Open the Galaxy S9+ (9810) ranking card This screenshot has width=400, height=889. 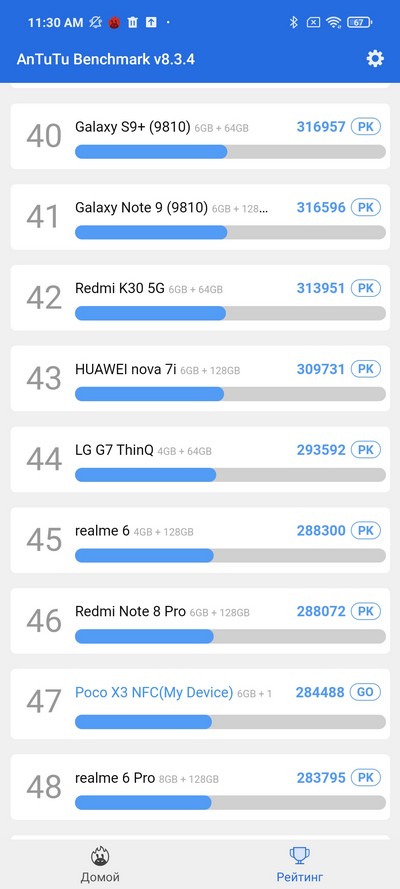click(200, 136)
